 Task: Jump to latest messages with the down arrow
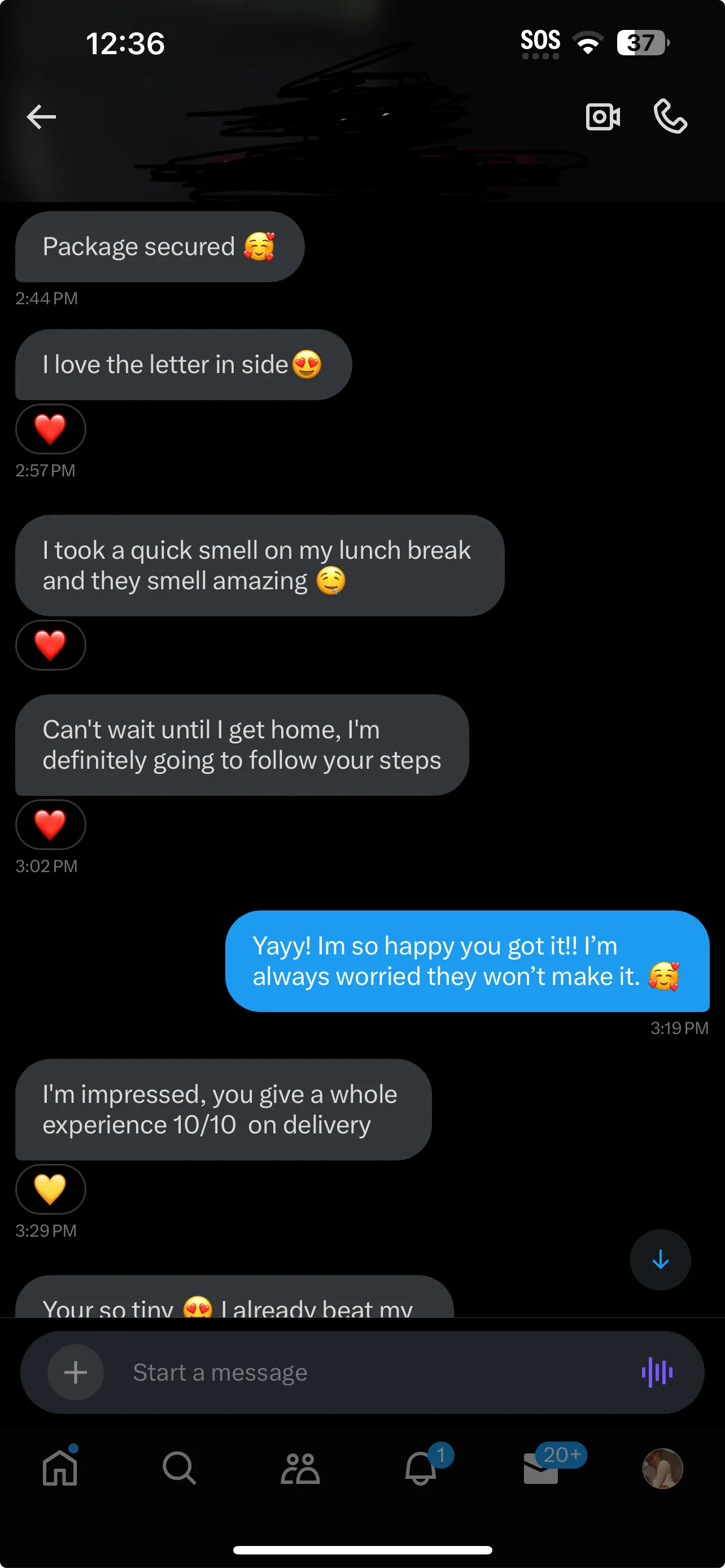click(660, 1260)
